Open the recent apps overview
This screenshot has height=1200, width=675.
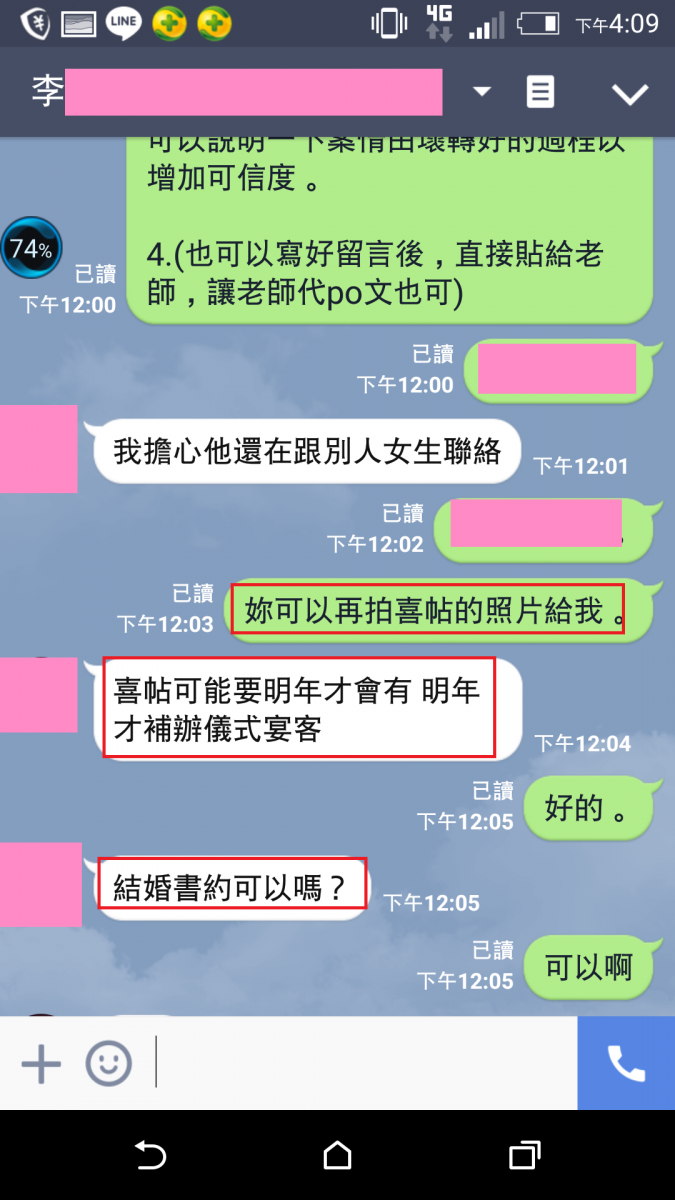click(x=524, y=1156)
